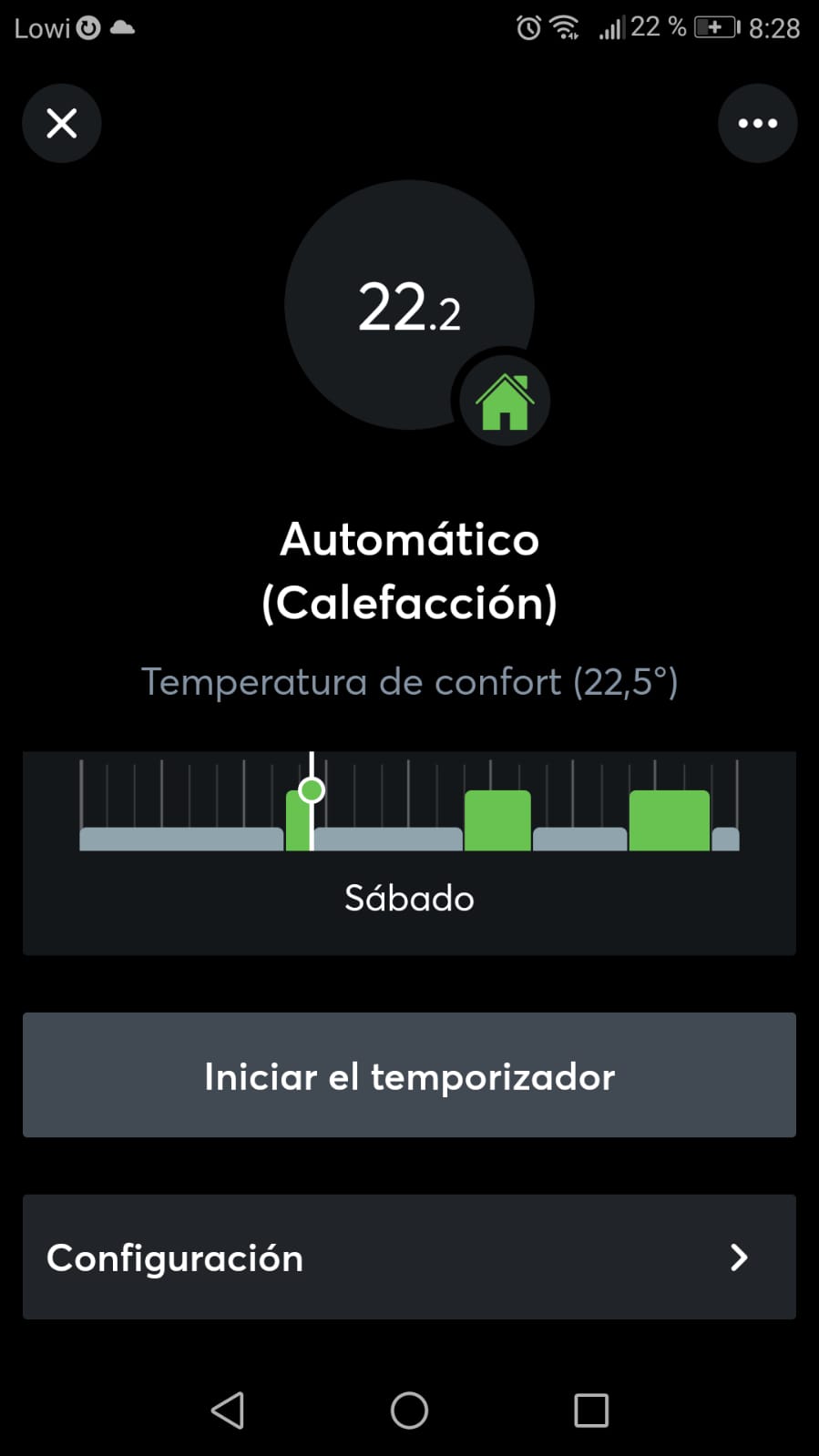Select Automático (Calefacción) mode label
This screenshot has width=819, height=1456.
(x=409, y=569)
